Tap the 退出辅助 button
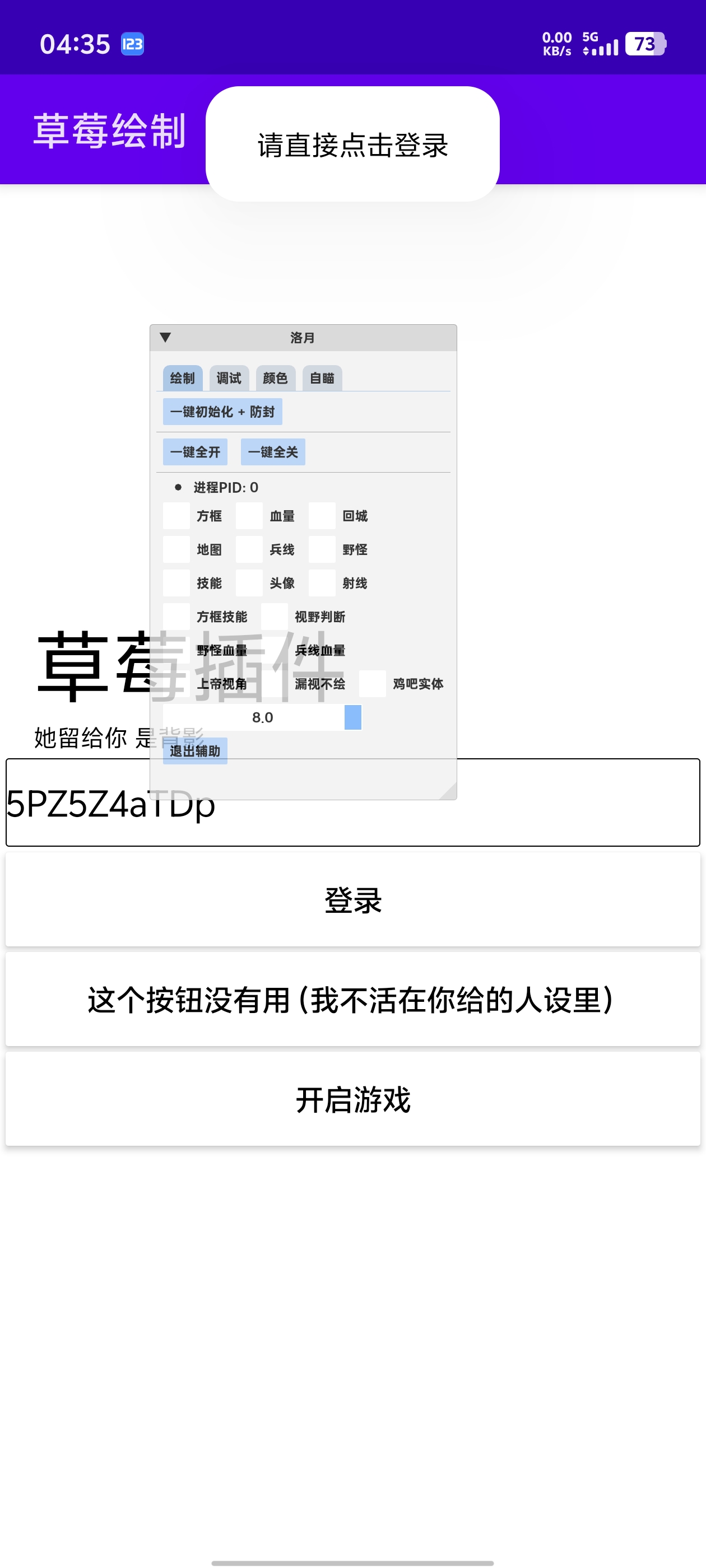This screenshot has height=1568, width=706. tap(195, 750)
